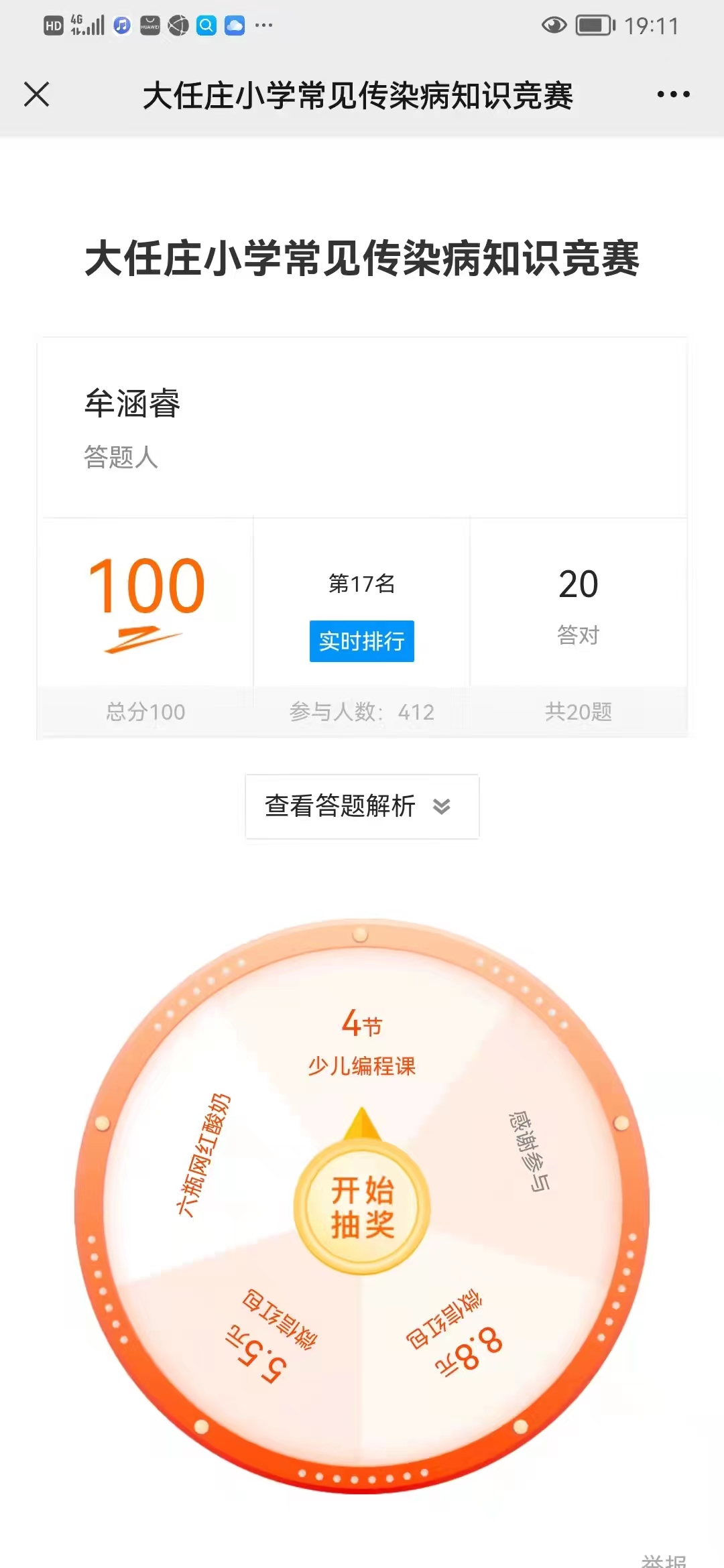Open the 实时排行 live ranking
The image size is (724, 1568).
(x=361, y=641)
